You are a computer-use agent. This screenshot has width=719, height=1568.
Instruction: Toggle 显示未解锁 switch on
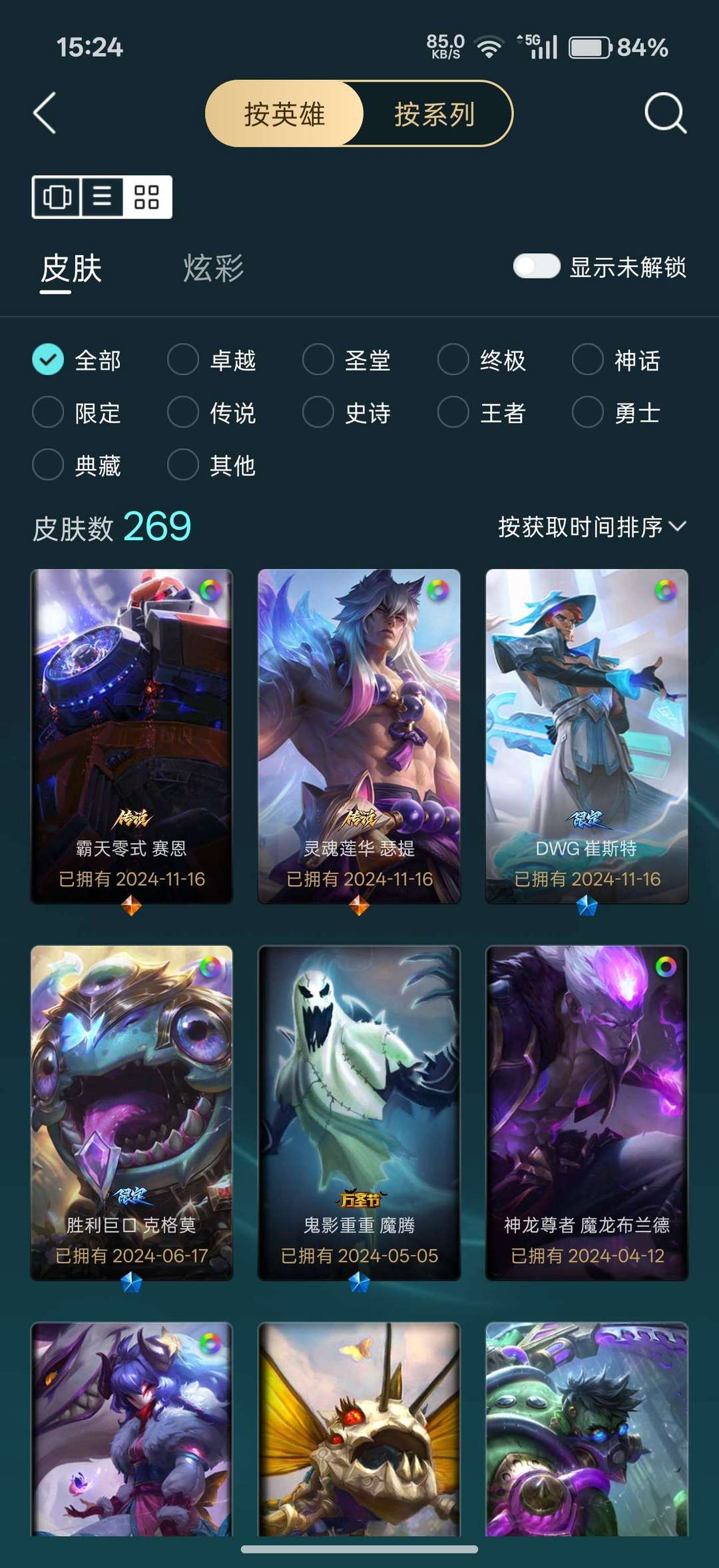tap(536, 266)
